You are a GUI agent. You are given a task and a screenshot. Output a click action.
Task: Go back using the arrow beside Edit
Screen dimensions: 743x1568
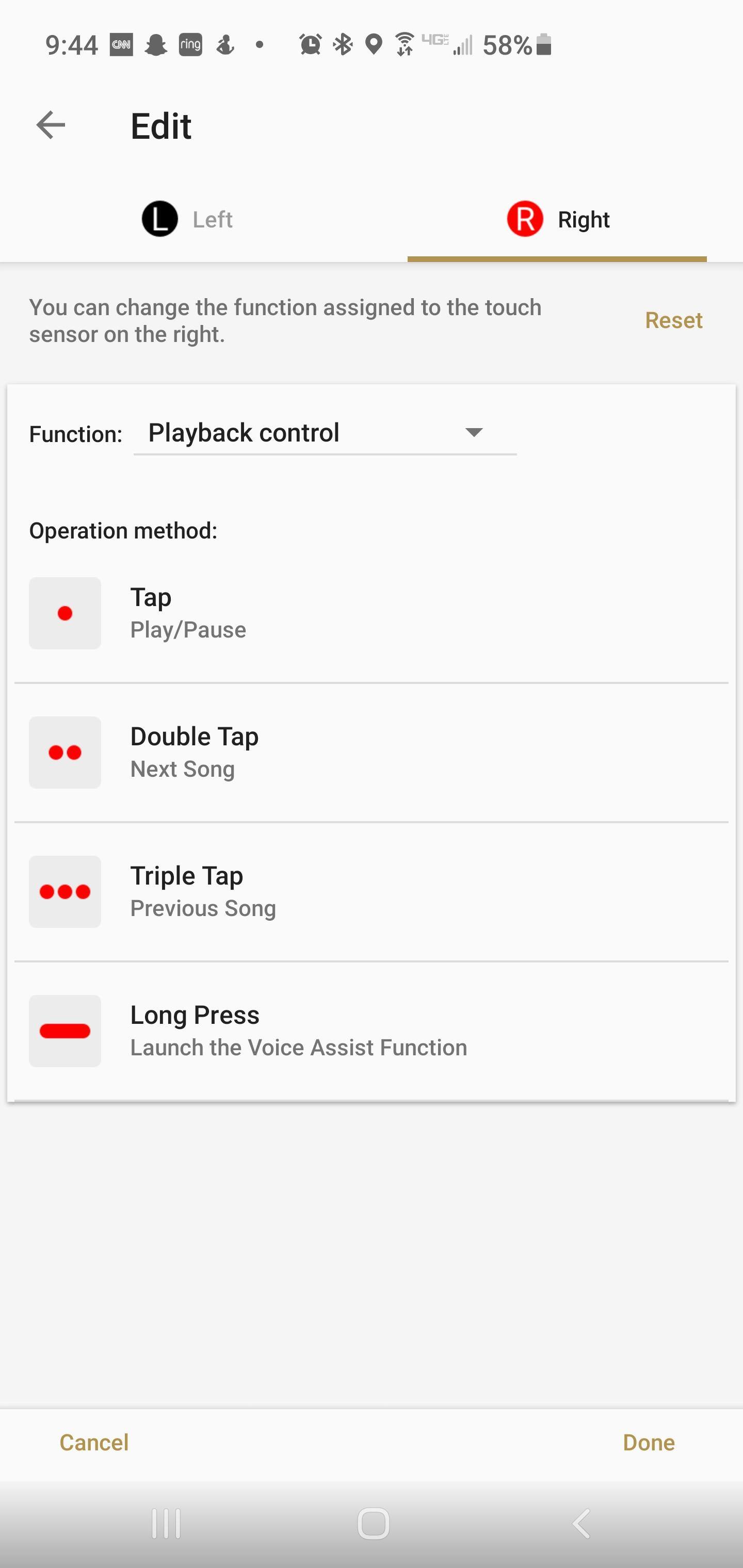pyautogui.click(x=51, y=125)
